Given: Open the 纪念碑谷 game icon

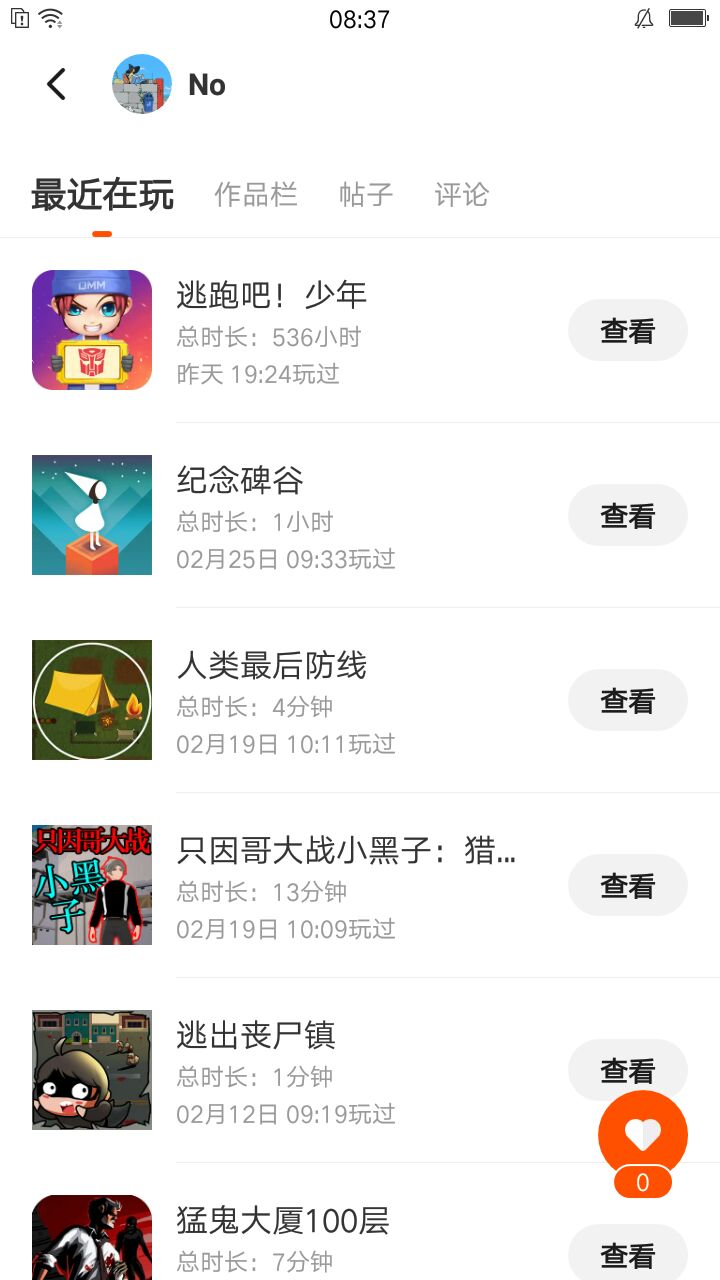Looking at the screenshot, I should pyautogui.click(x=92, y=515).
